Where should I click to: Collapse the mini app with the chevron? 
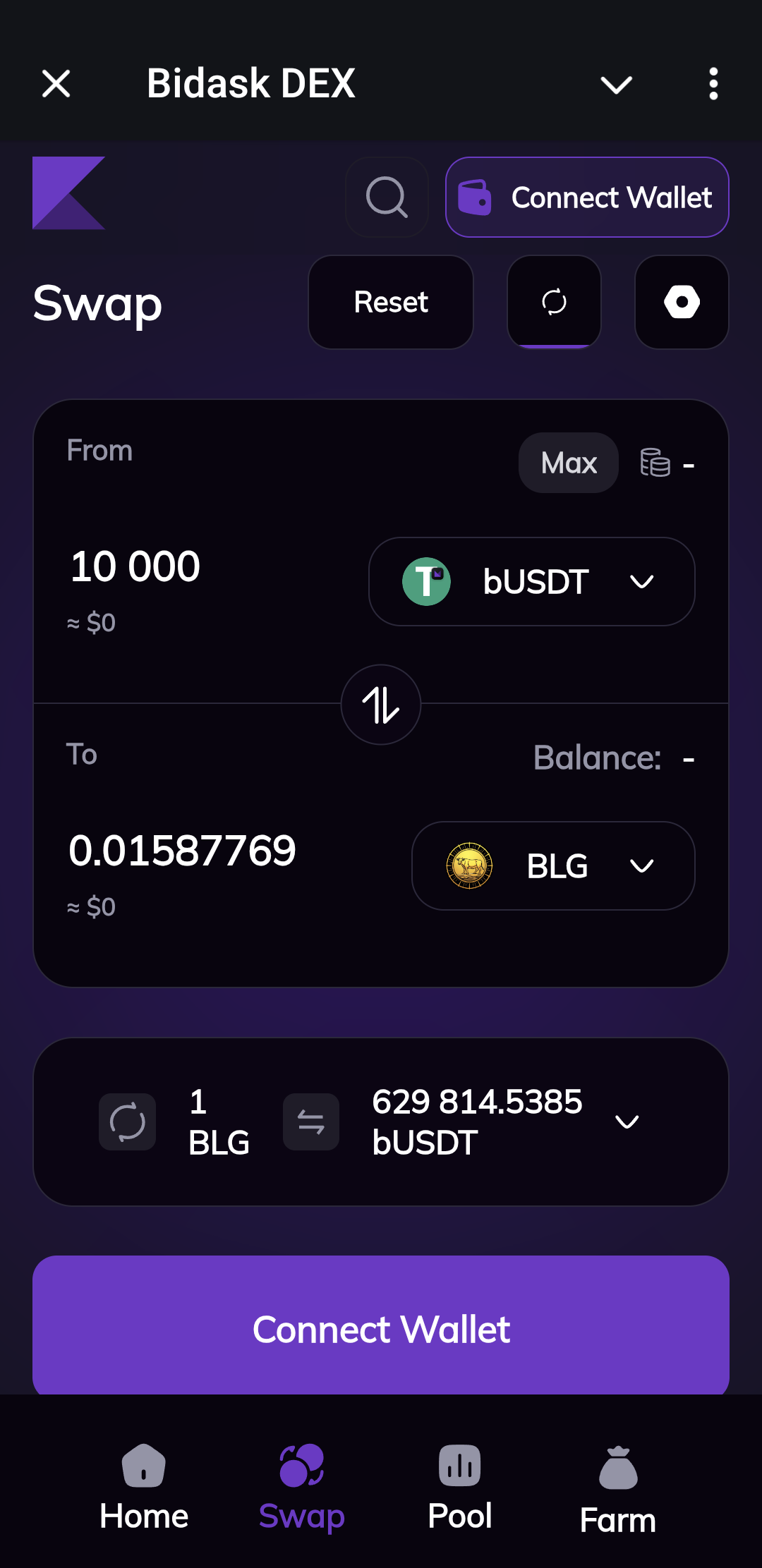[x=615, y=84]
